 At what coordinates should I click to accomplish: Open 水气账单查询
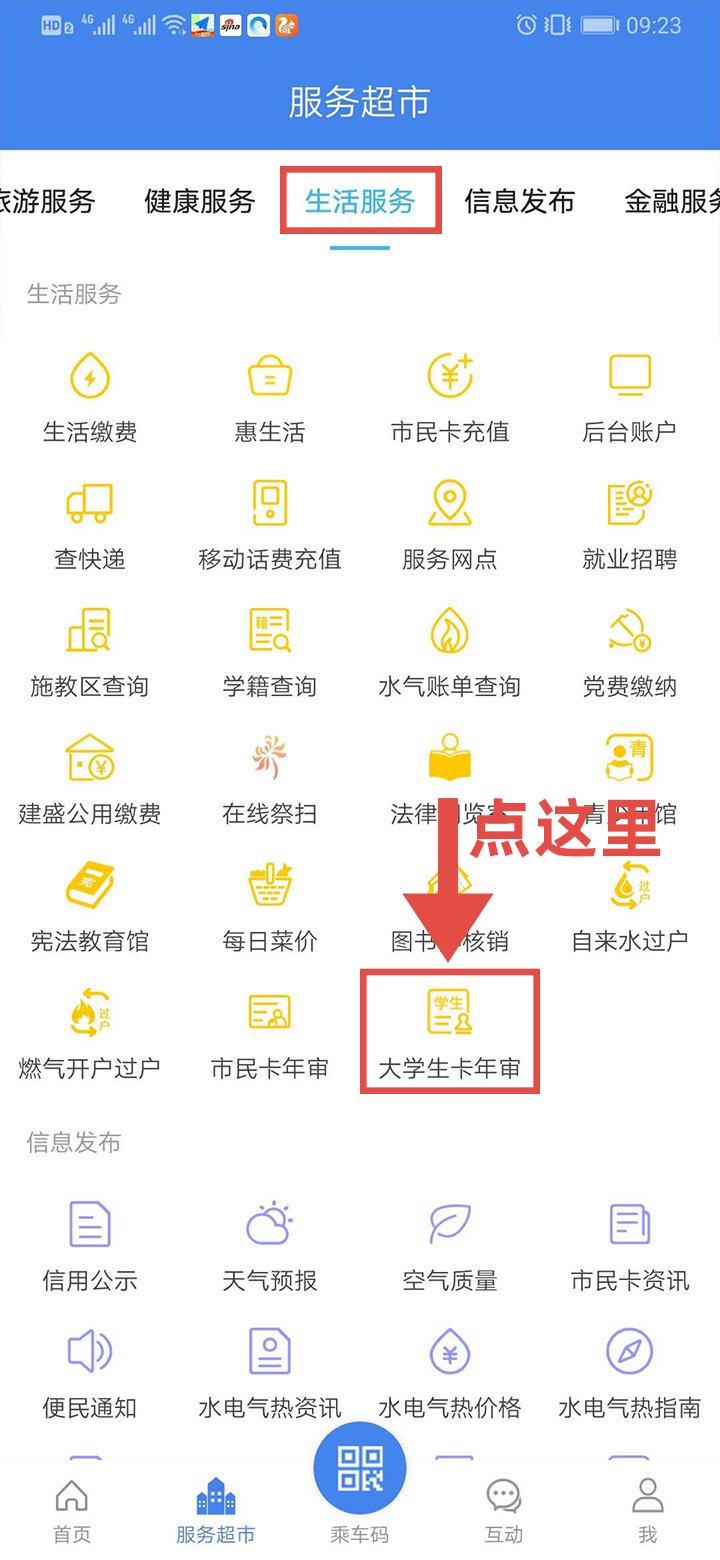pos(450,652)
